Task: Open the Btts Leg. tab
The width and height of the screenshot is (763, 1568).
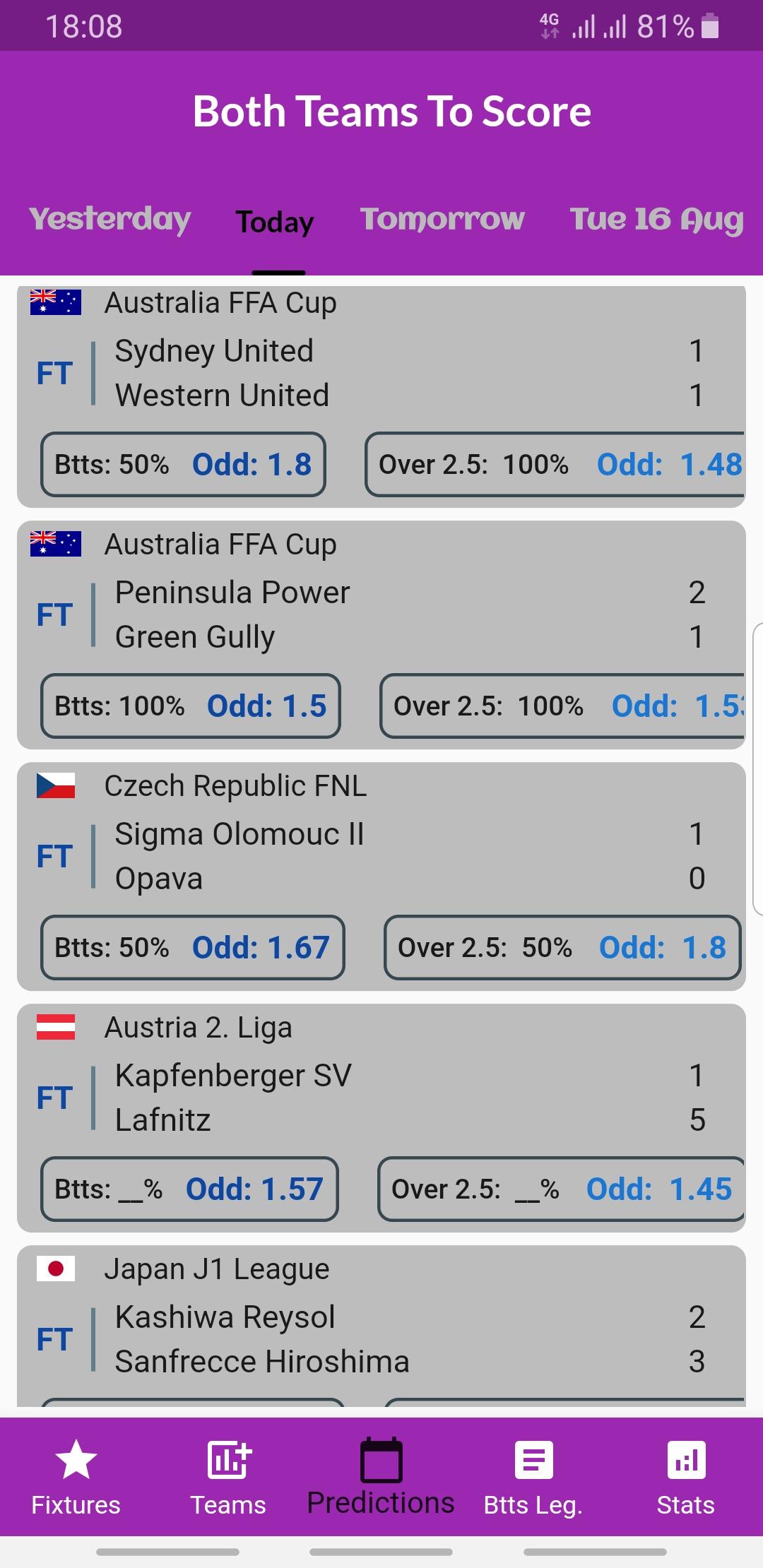Action: pos(533,1478)
